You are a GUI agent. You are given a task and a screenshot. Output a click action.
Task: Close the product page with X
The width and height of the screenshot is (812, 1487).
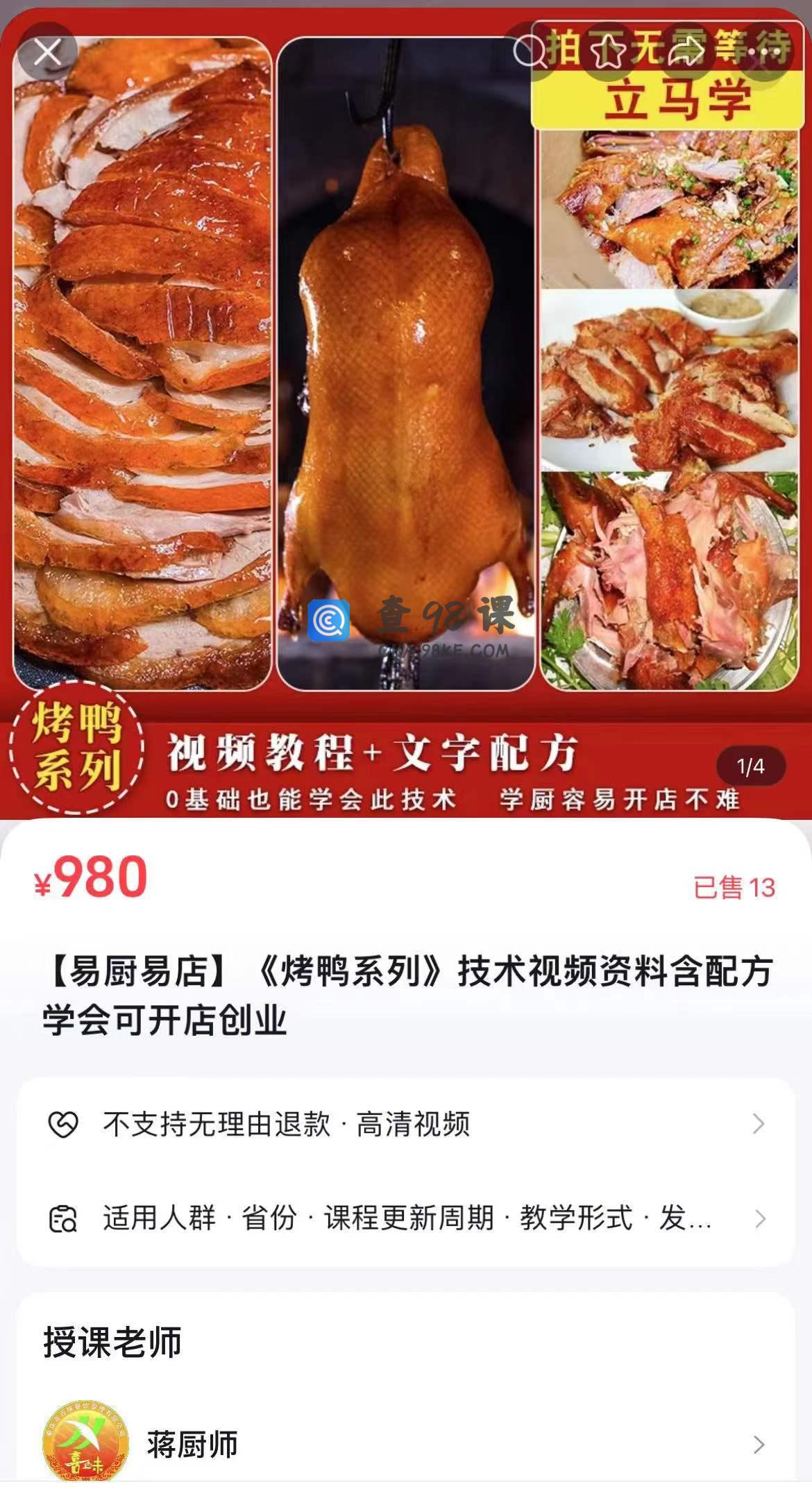48,52
